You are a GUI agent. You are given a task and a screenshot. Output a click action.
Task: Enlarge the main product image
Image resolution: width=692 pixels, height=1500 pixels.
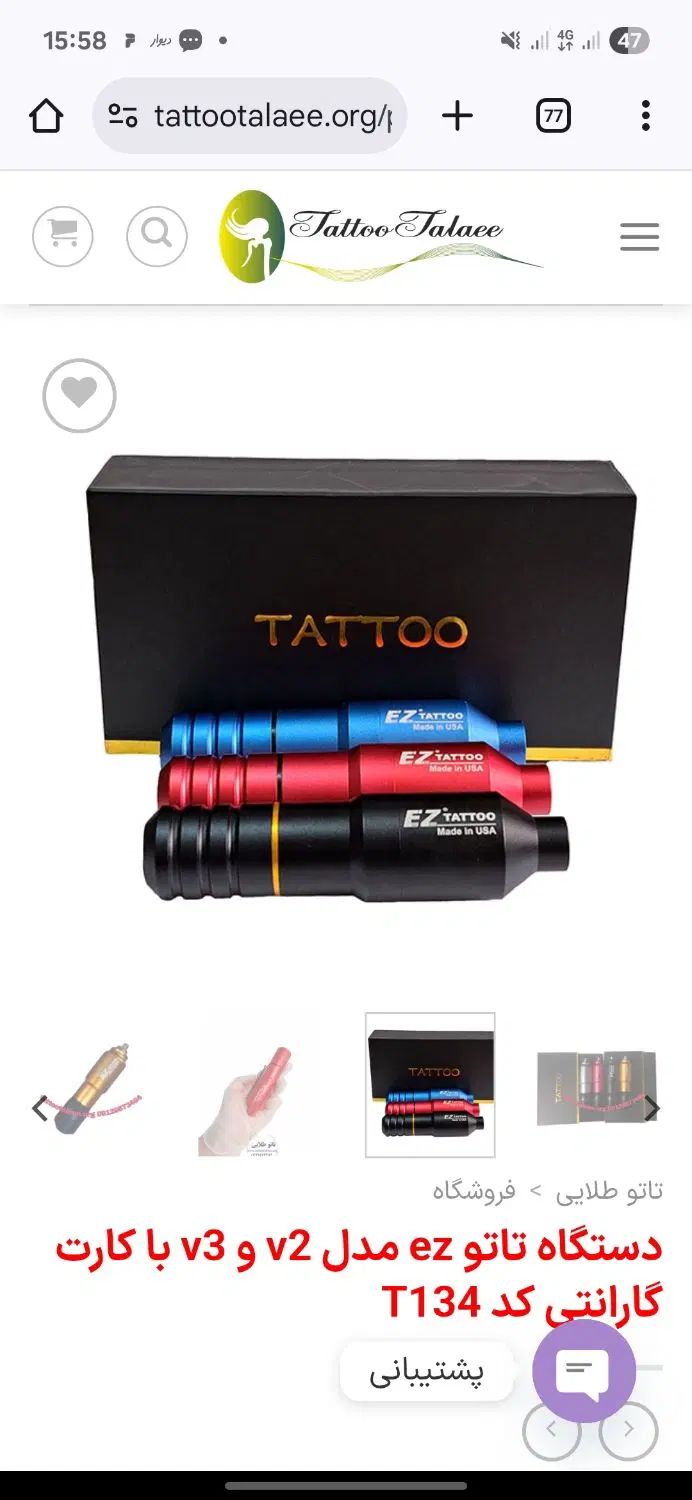(360, 680)
